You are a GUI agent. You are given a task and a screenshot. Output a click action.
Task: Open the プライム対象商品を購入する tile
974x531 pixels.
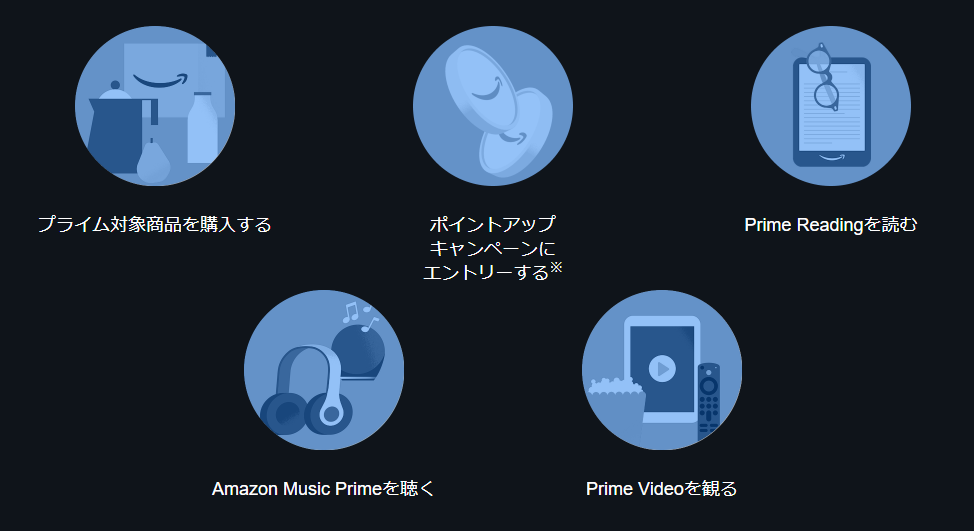(x=155, y=107)
